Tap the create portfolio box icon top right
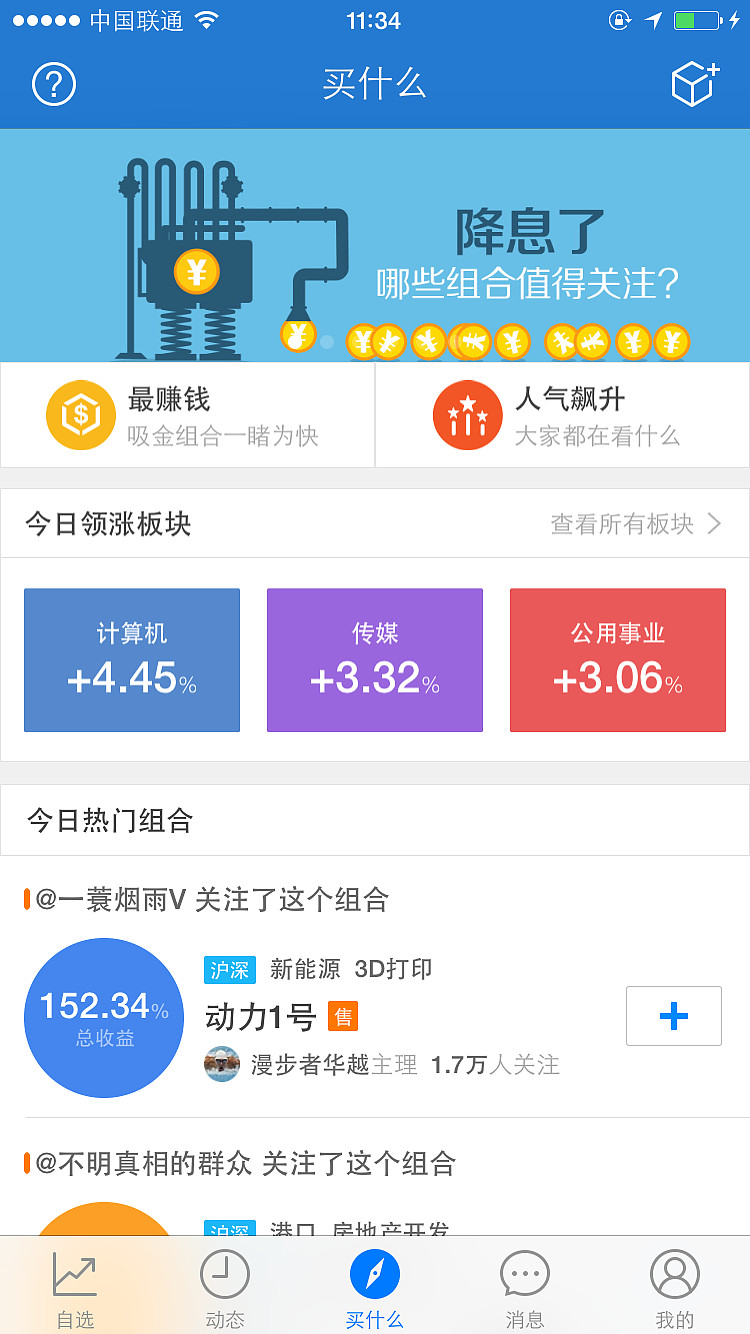Viewport: 750px width, 1334px height. click(x=694, y=84)
